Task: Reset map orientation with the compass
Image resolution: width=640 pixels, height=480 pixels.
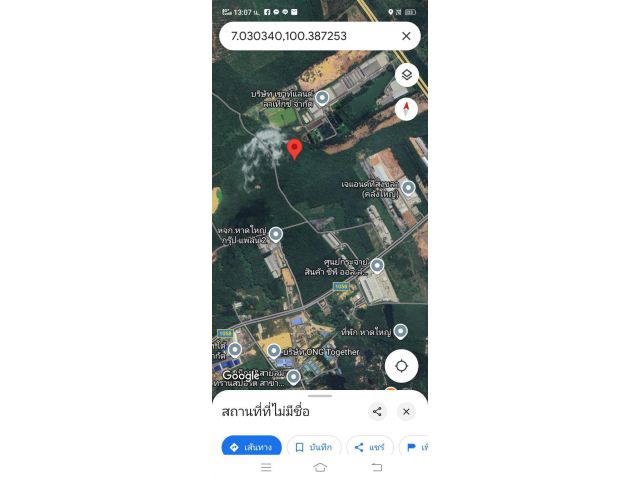Action: [x=406, y=109]
